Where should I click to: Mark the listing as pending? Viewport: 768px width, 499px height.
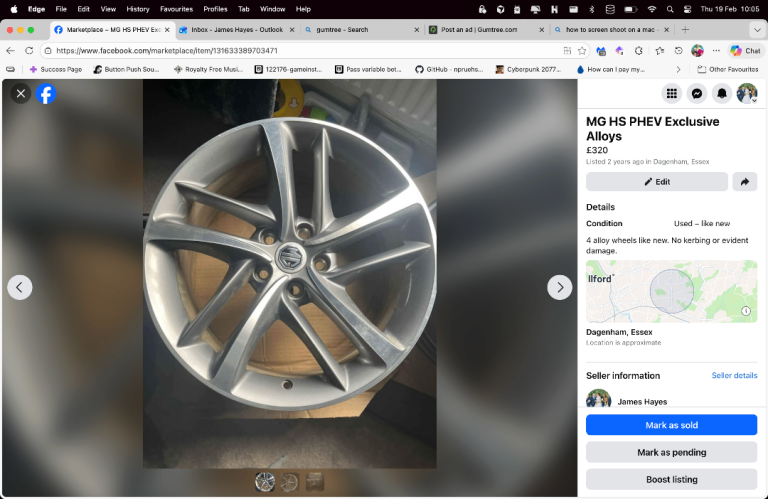pyautogui.click(x=671, y=452)
